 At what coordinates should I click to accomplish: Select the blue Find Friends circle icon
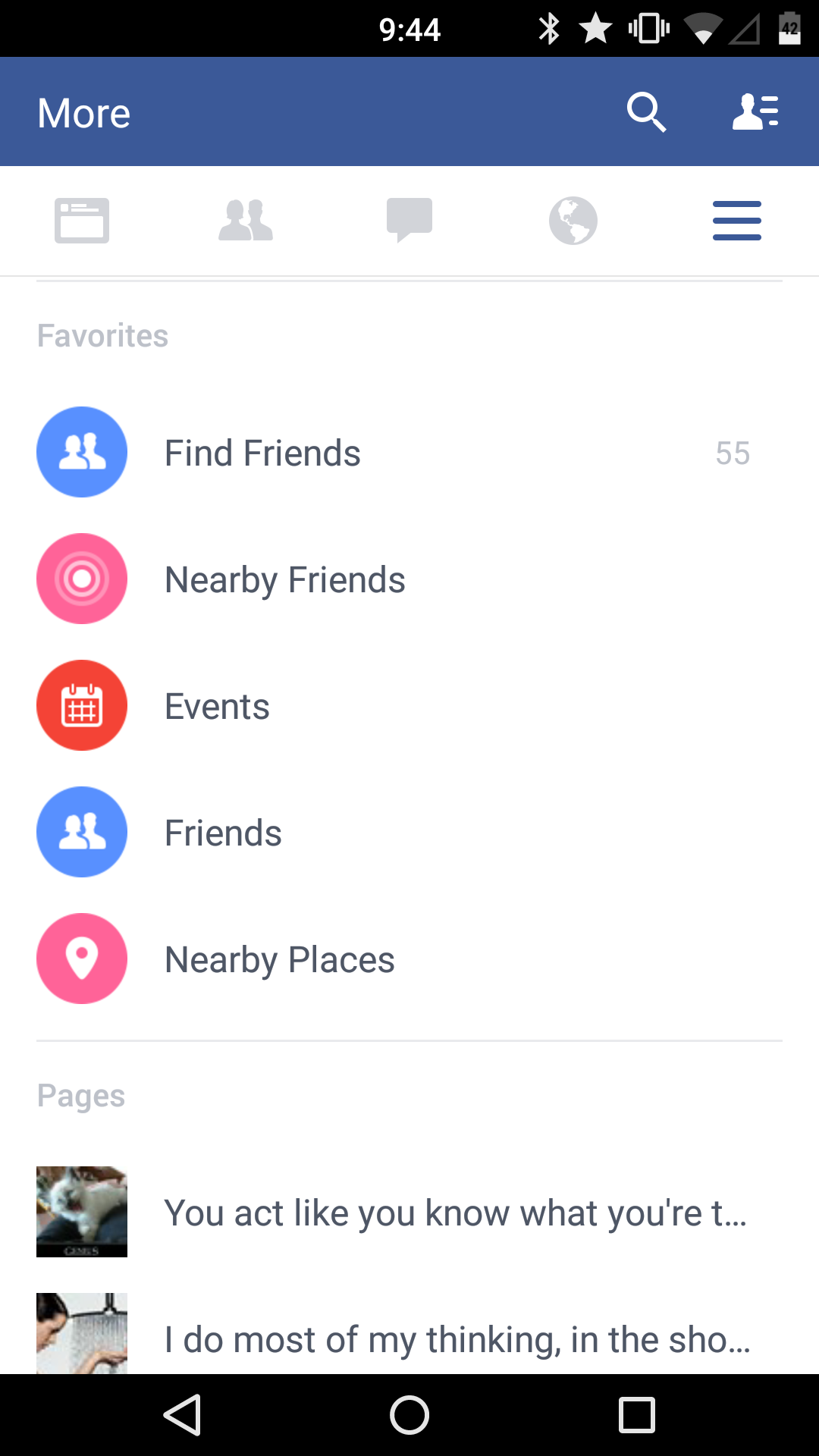pos(81,452)
